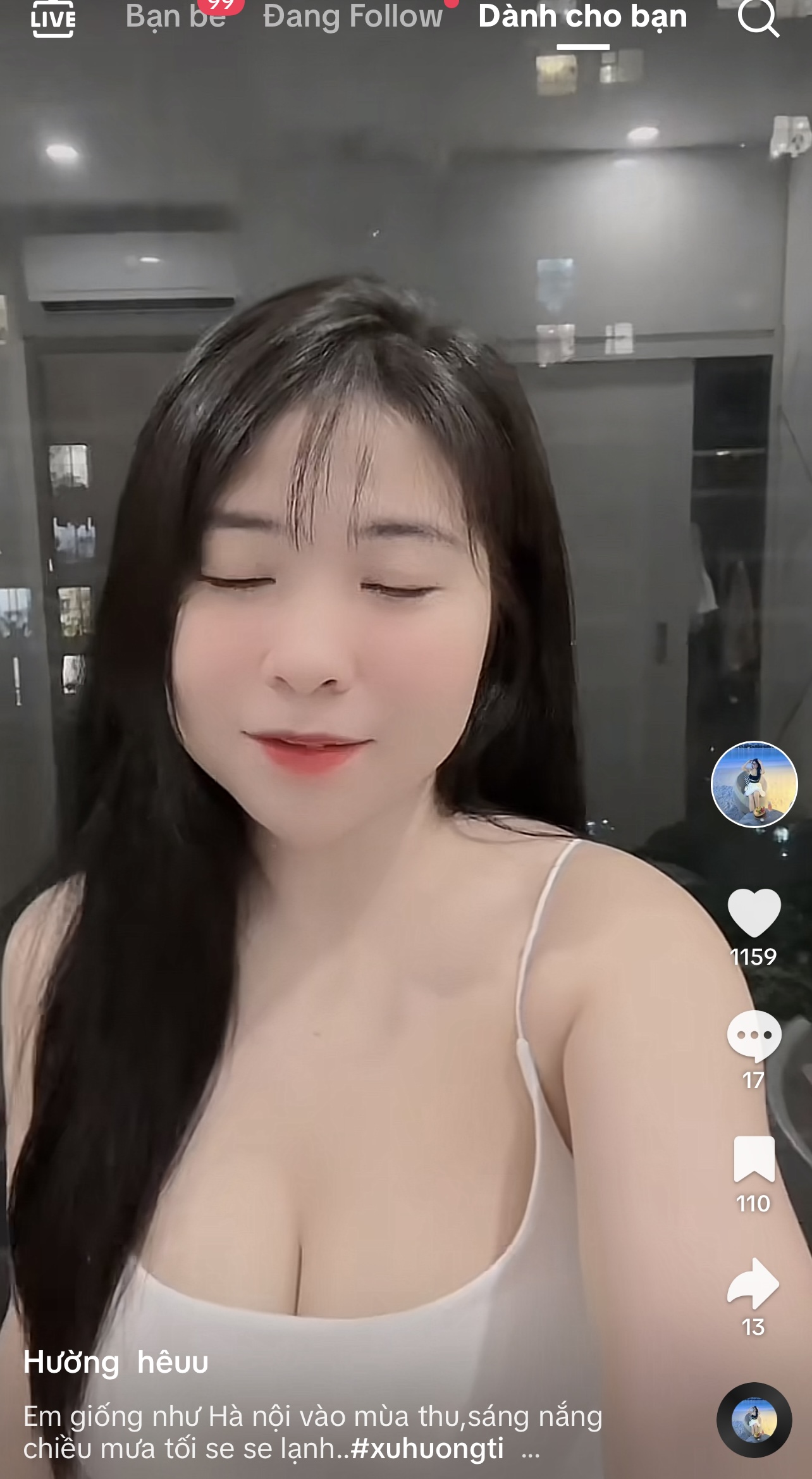Tap the #xuhuongti hashtag
812x1479 pixels.
click(428, 1449)
